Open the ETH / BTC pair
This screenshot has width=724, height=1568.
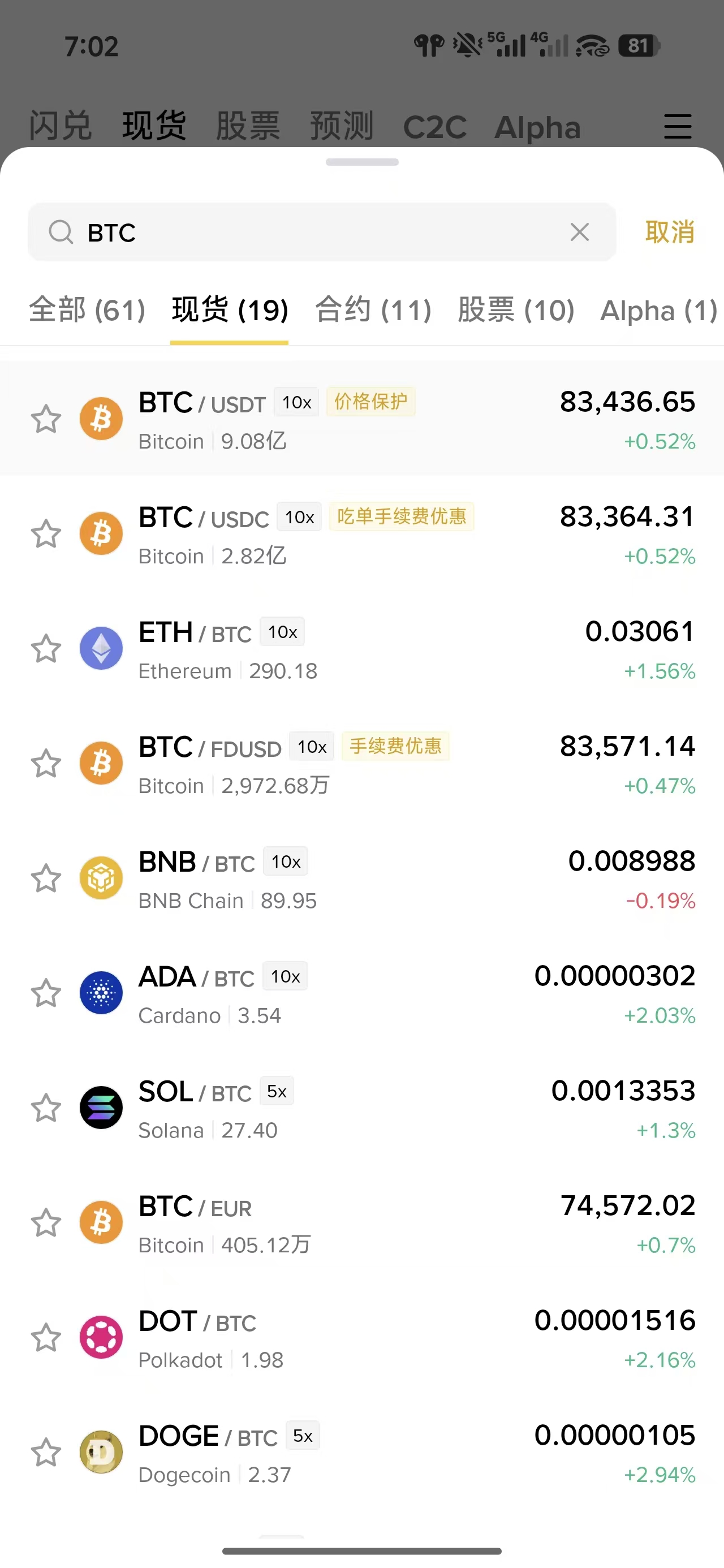pyautogui.click(x=361, y=648)
